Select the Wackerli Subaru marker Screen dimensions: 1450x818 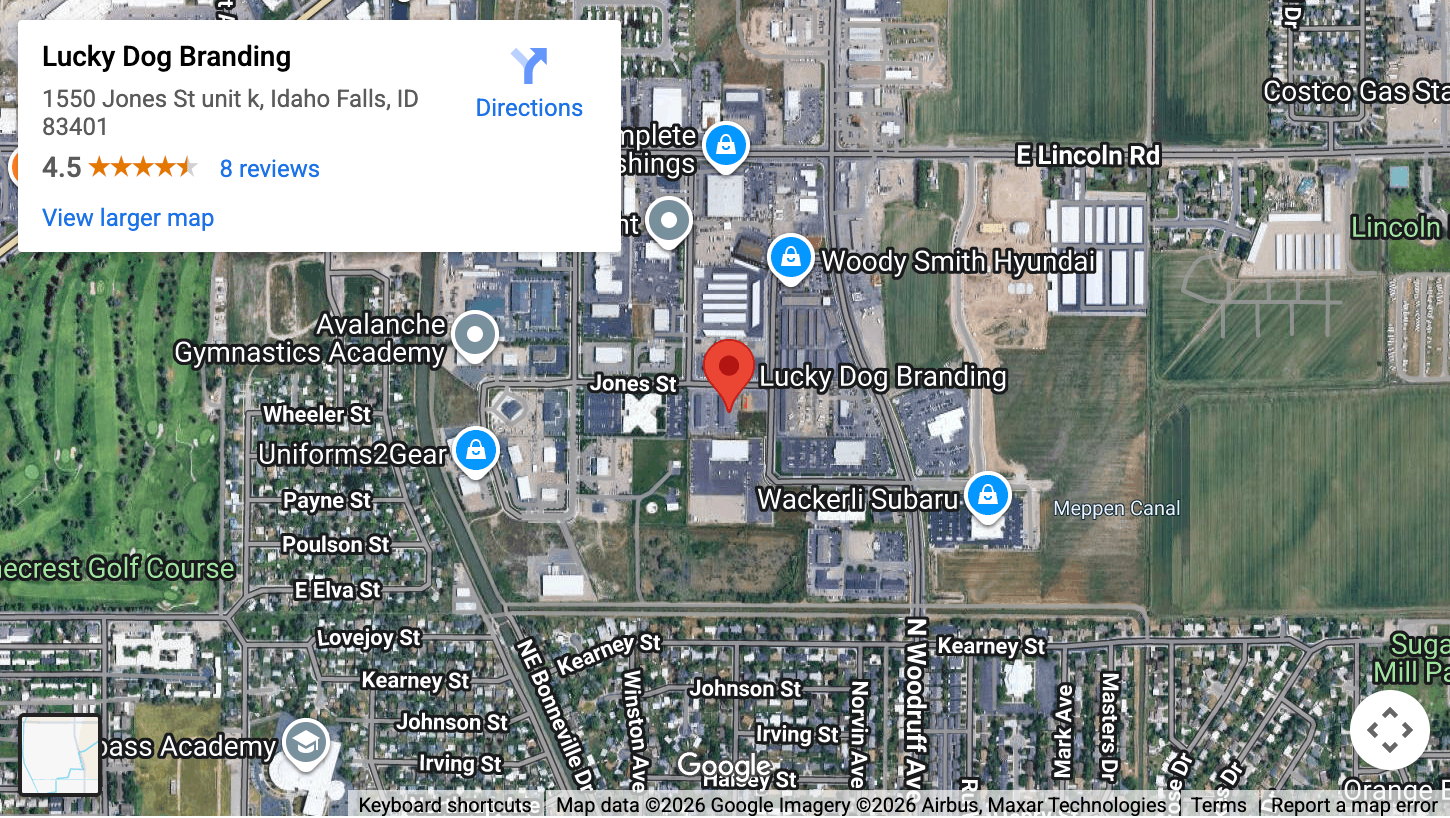tap(987, 494)
